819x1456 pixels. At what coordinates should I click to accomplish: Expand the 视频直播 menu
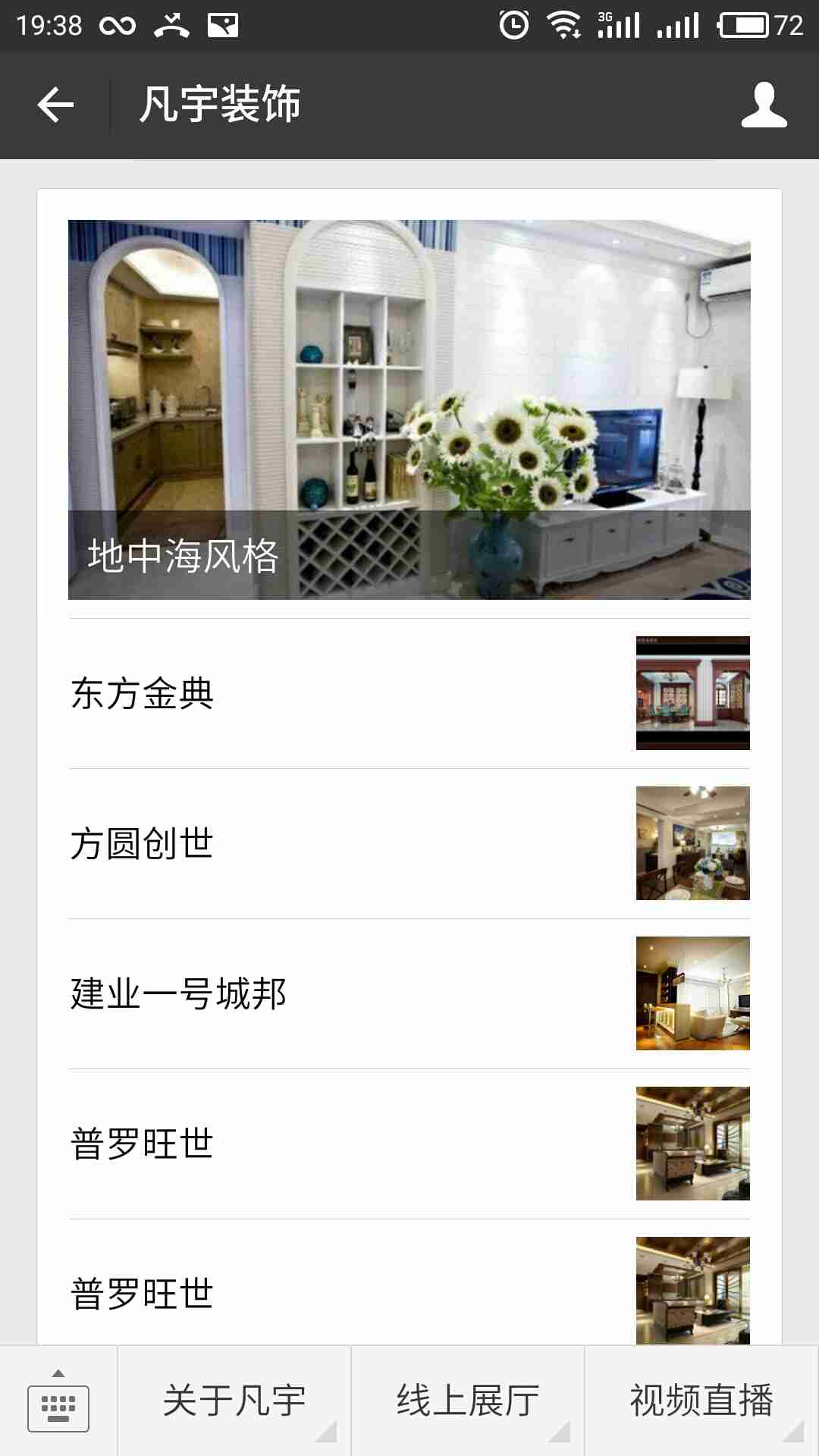pyautogui.click(x=701, y=1401)
